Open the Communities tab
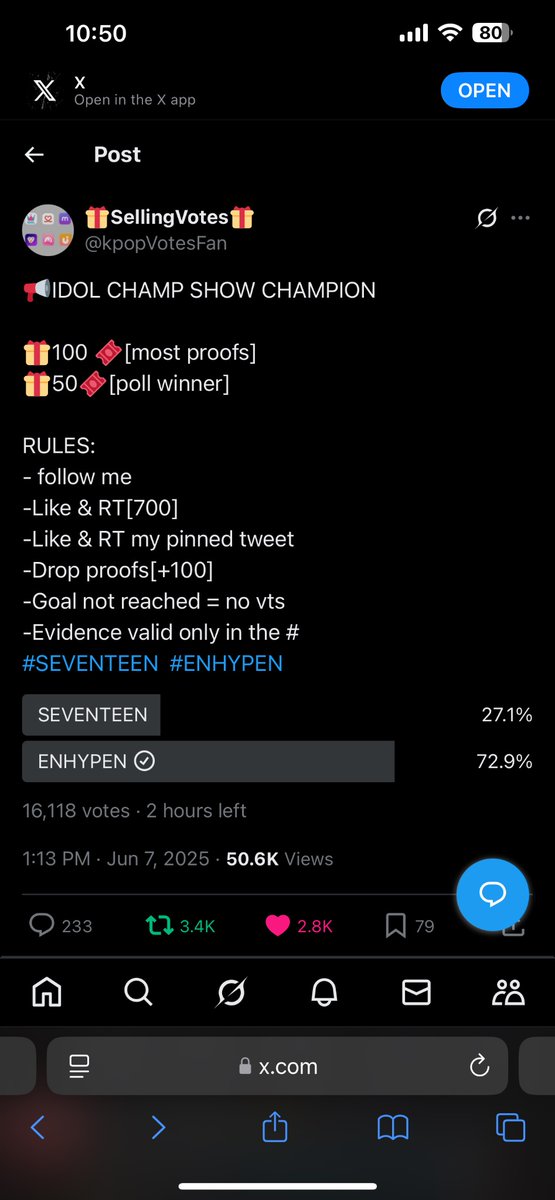The image size is (555, 1200). click(x=509, y=991)
